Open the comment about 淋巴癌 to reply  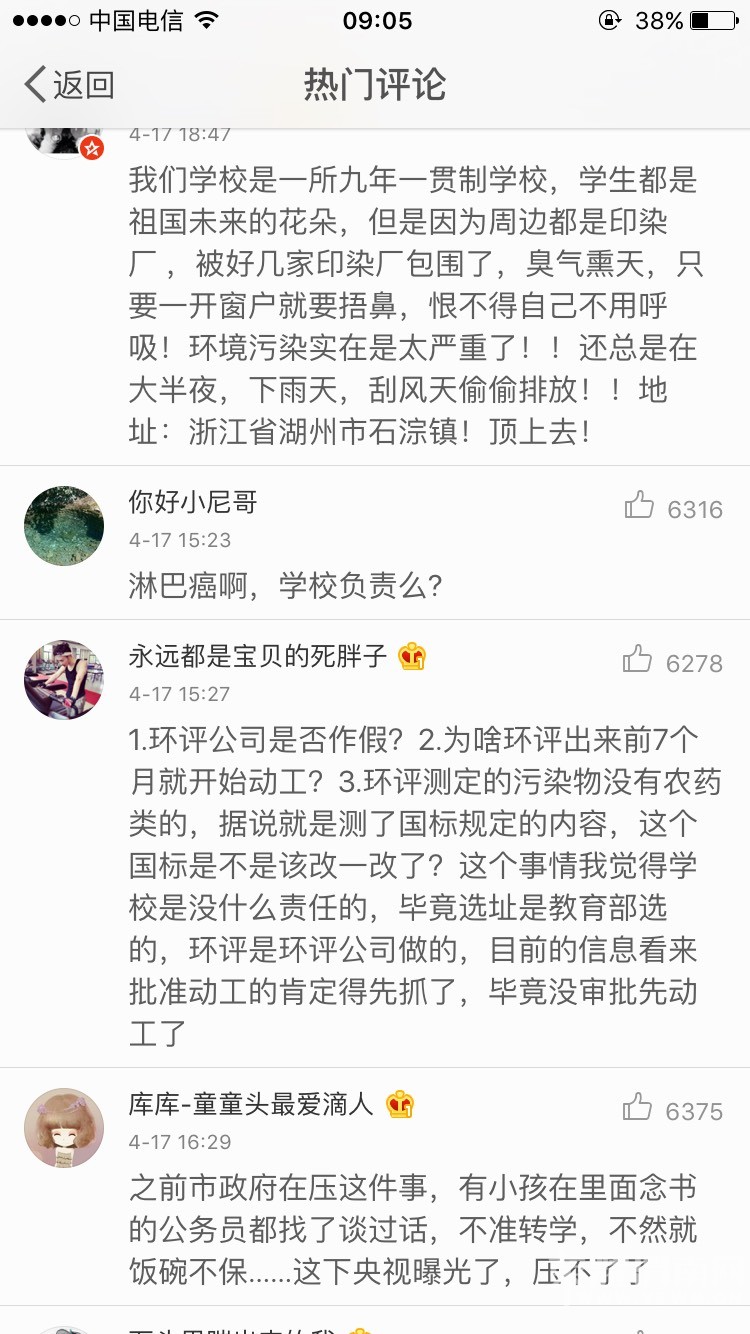pyautogui.click(x=286, y=585)
